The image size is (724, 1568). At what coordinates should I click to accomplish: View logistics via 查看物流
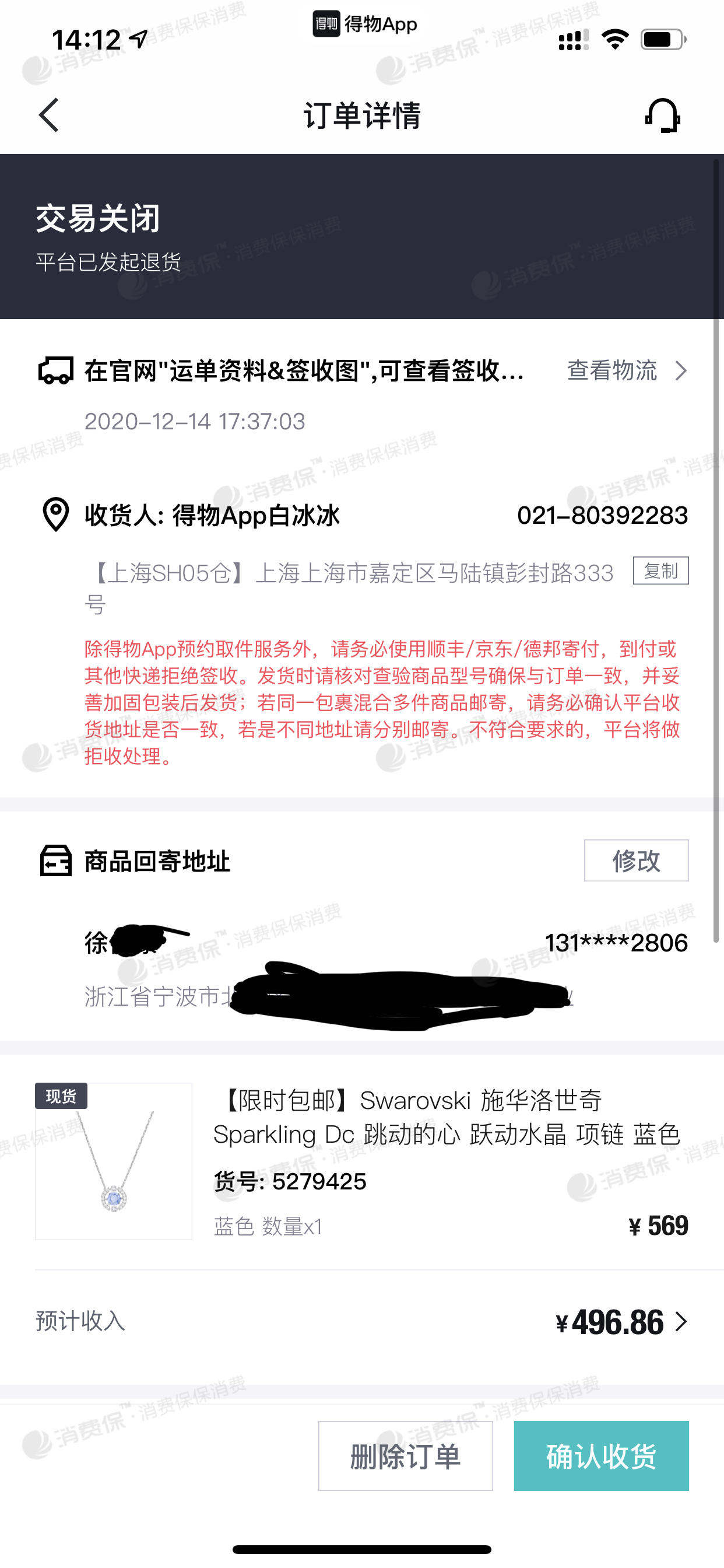pos(627,370)
